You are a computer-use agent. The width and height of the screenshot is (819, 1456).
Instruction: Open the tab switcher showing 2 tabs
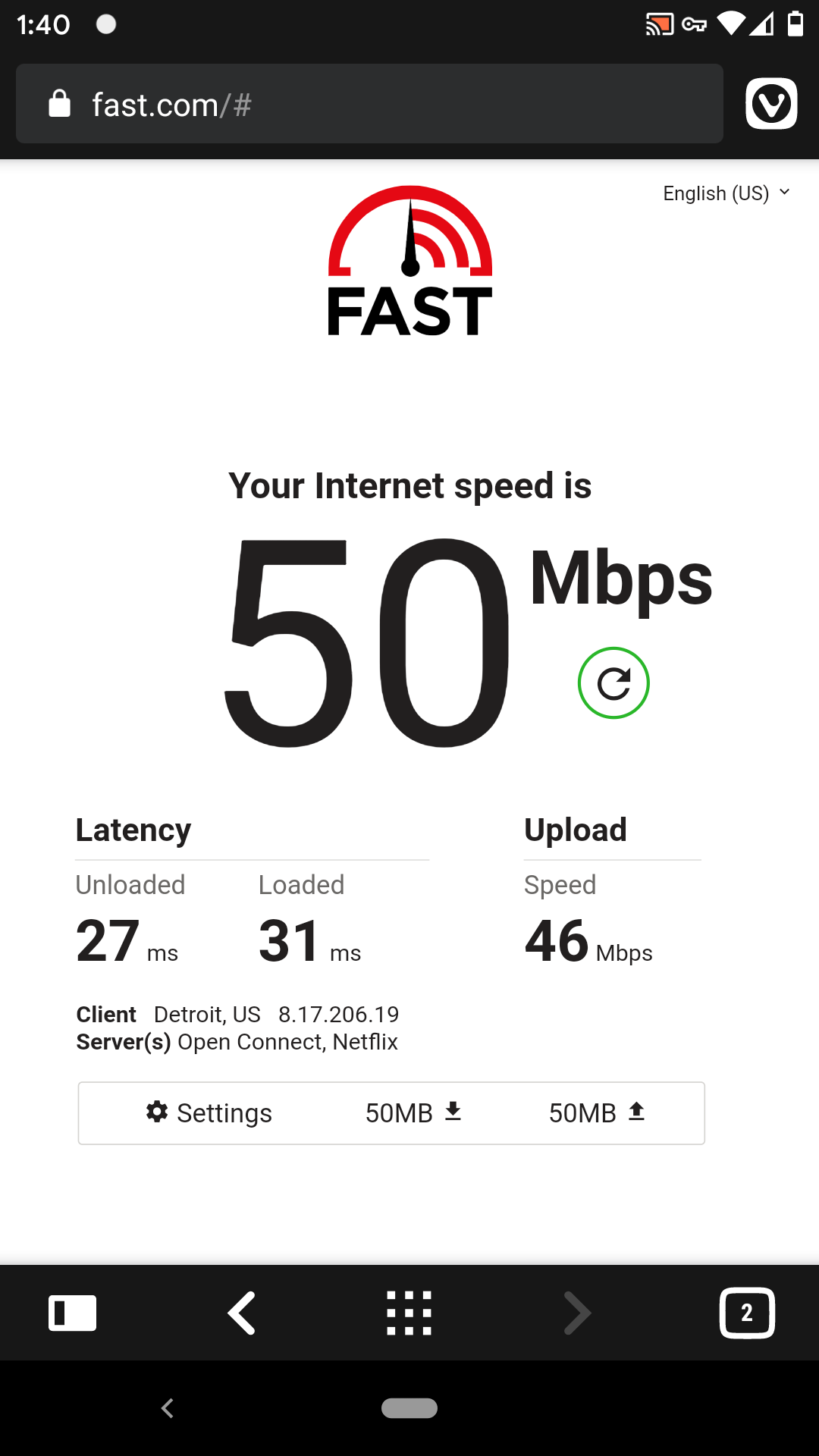coord(747,1313)
